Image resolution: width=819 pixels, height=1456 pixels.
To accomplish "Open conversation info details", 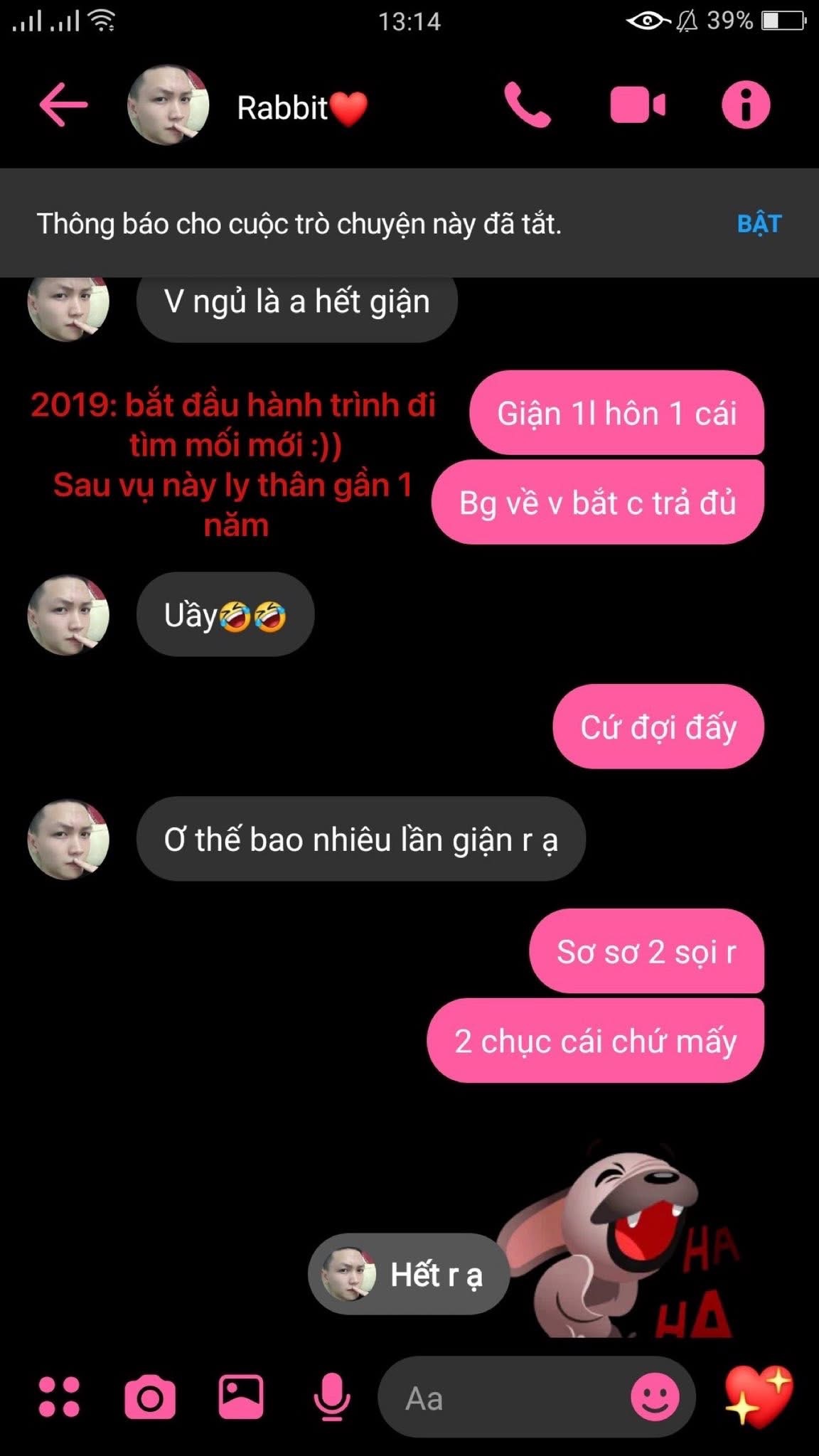I will tap(746, 105).
